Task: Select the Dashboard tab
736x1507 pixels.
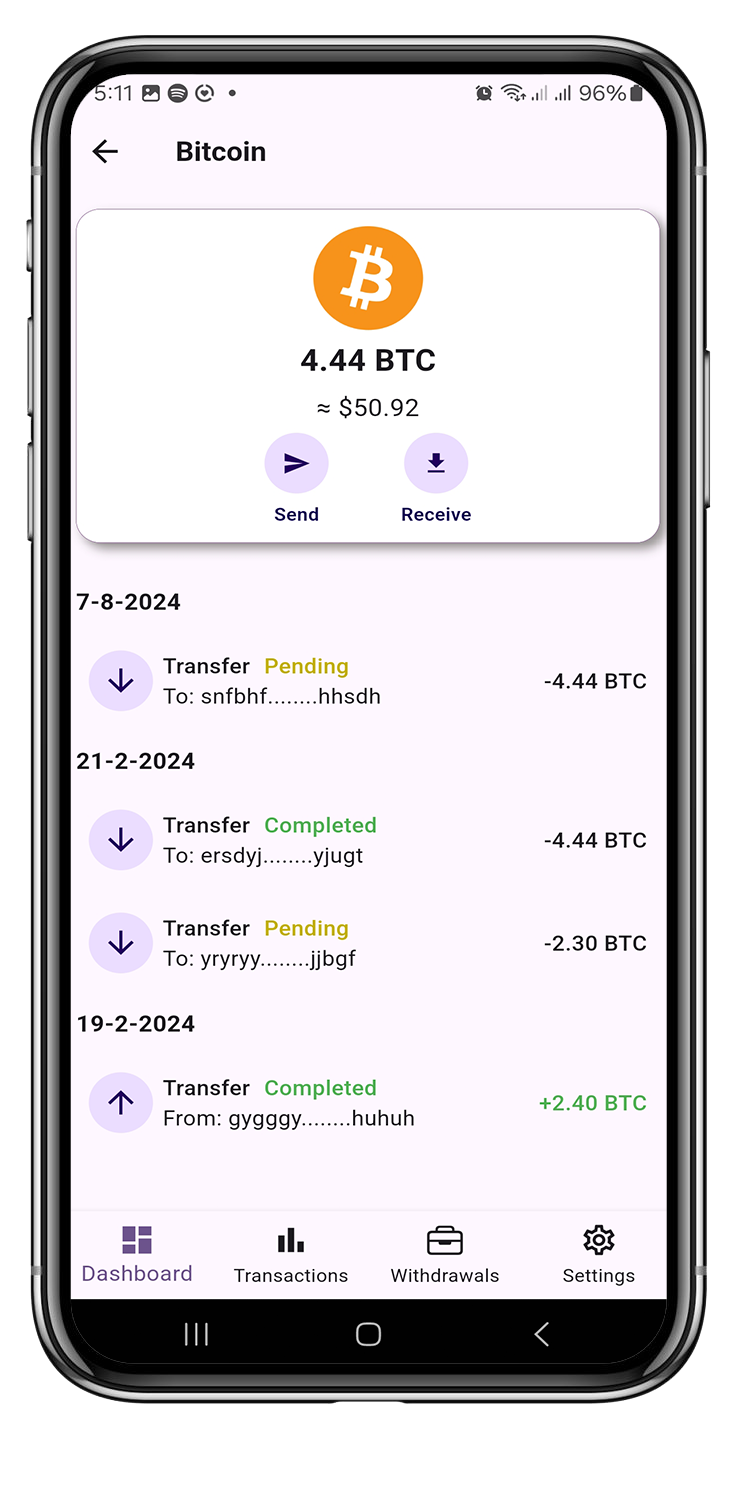Action: 137,1254
